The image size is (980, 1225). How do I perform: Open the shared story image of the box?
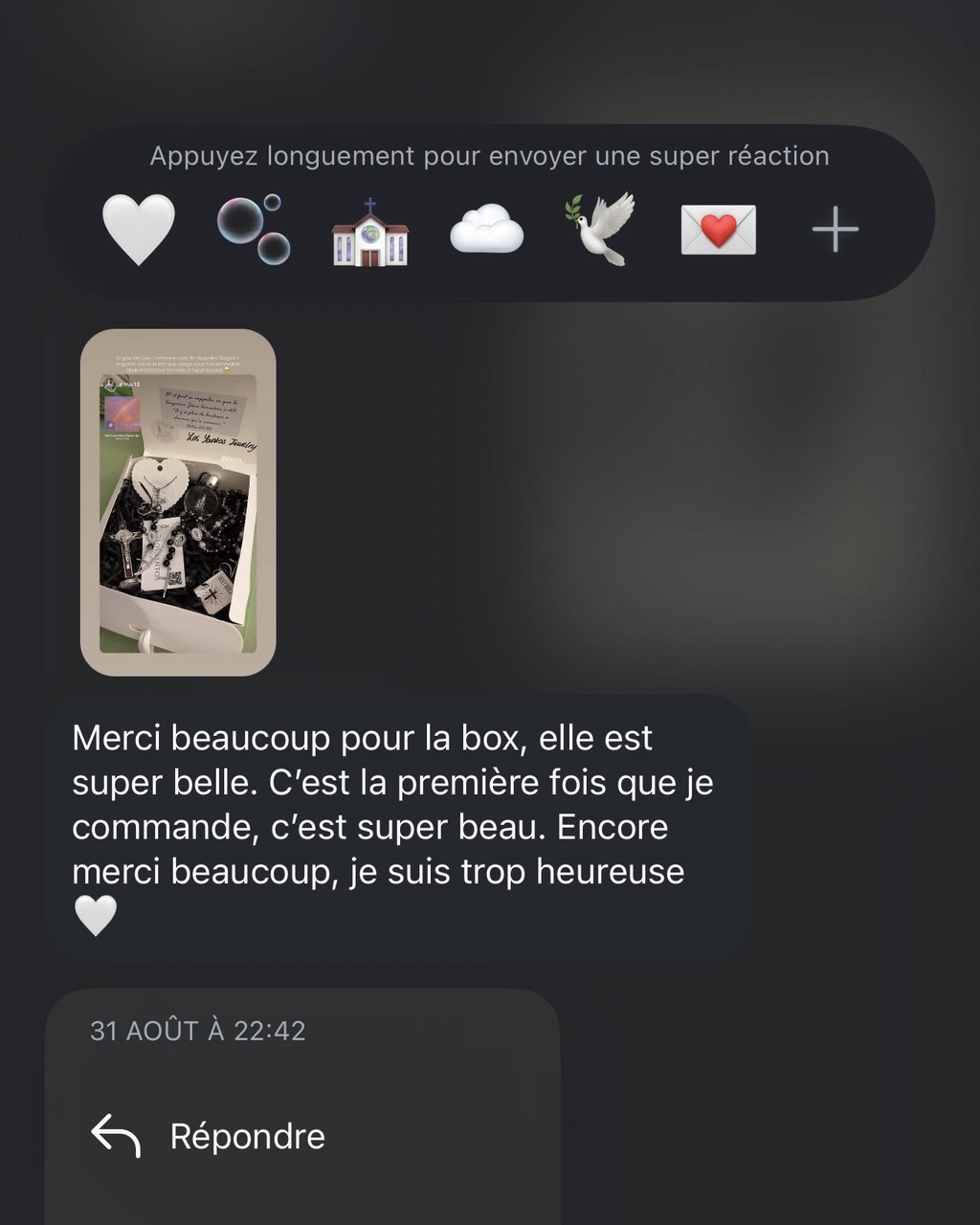(x=178, y=502)
